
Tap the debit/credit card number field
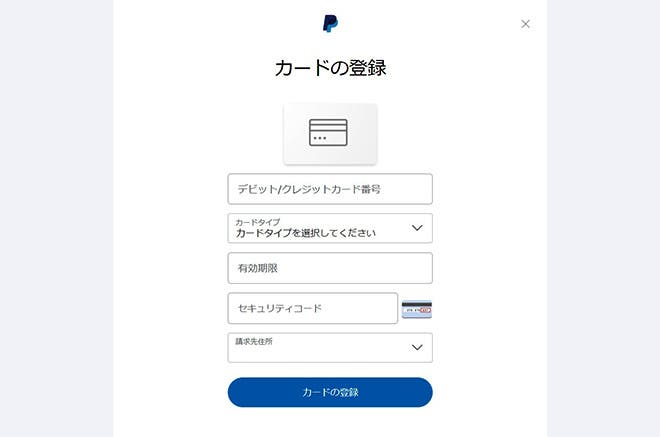330,188
